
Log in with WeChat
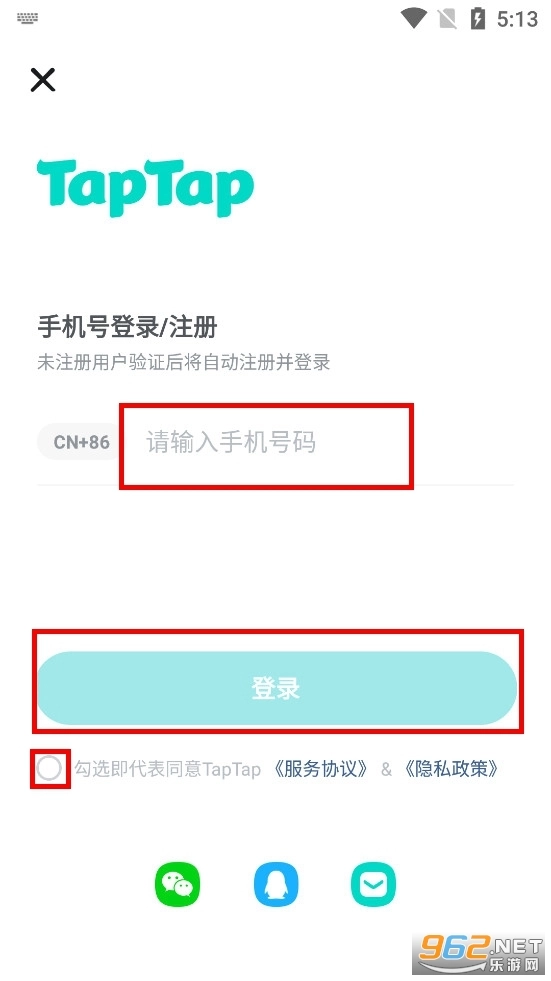tap(178, 883)
